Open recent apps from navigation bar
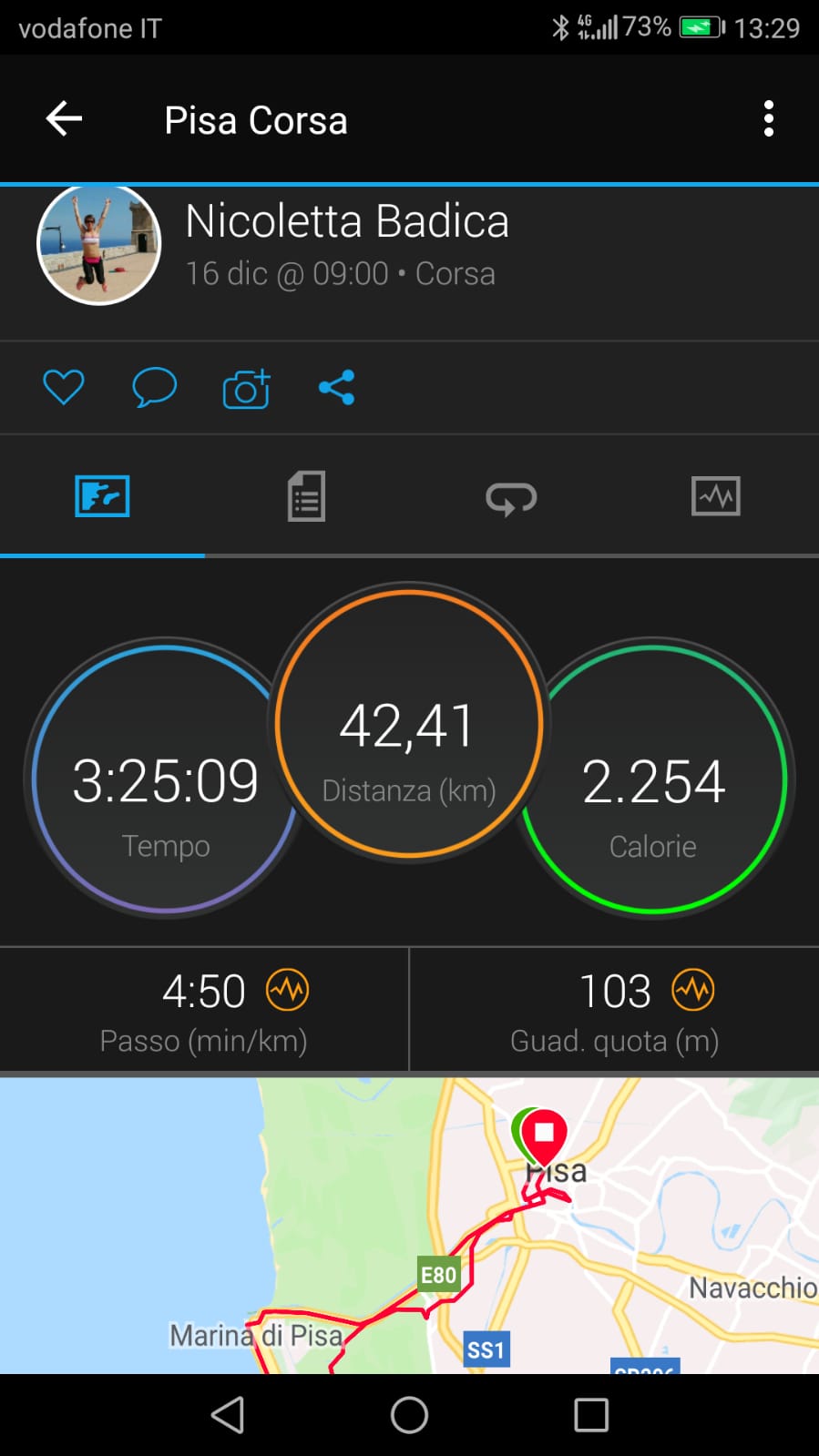Screen dimensions: 819x1456 [590, 1415]
